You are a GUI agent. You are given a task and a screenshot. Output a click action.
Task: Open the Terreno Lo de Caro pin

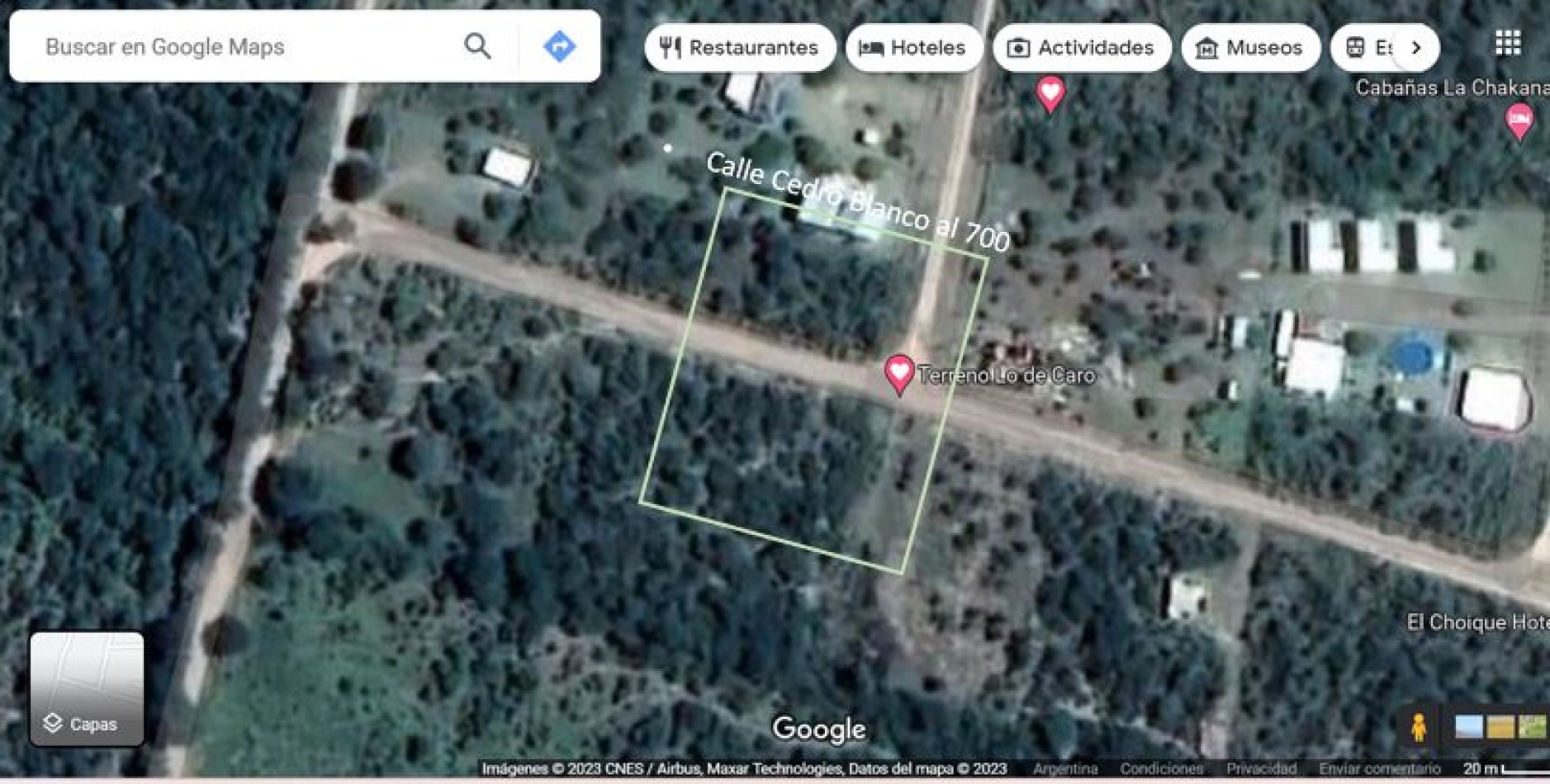click(898, 373)
